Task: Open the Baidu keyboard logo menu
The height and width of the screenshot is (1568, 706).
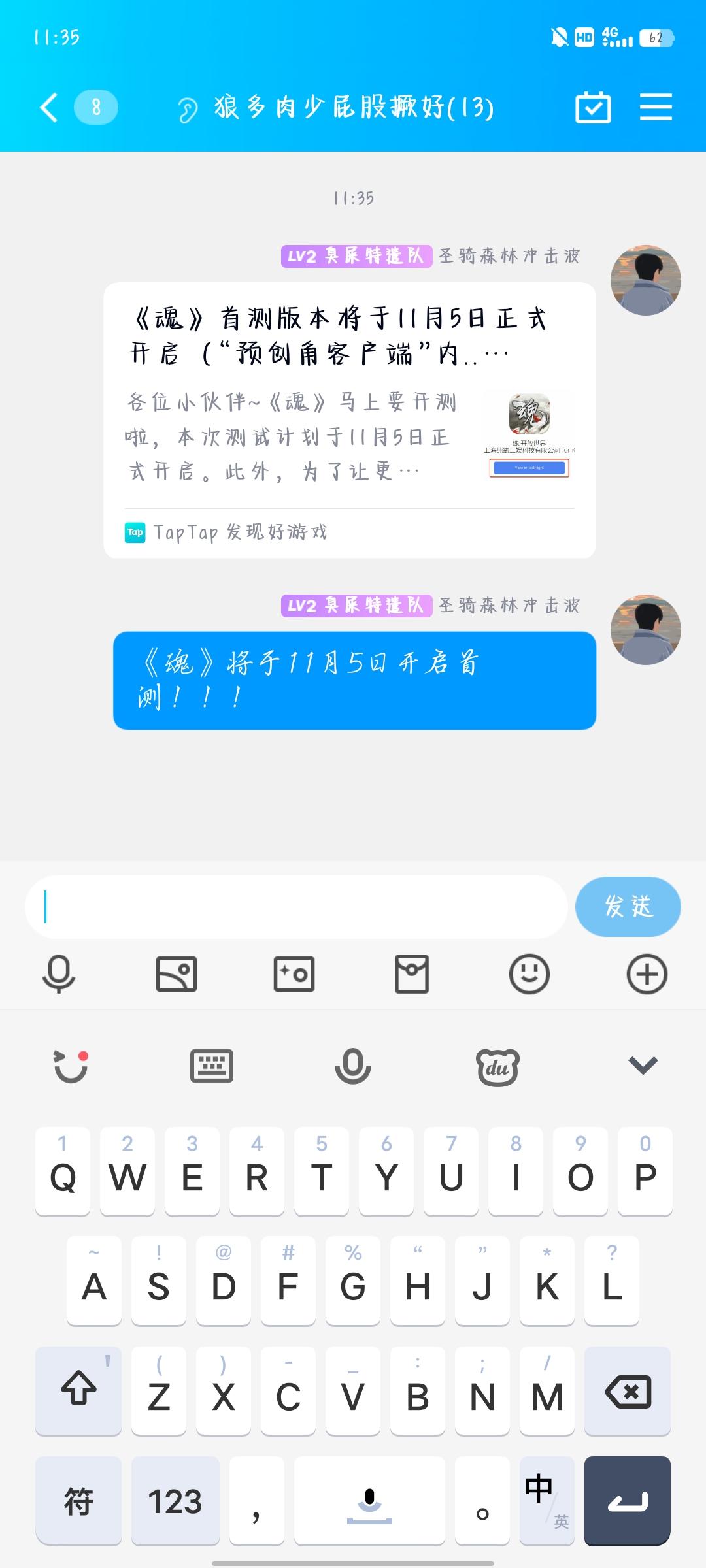Action: pyautogui.click(x=495, y=1066)
